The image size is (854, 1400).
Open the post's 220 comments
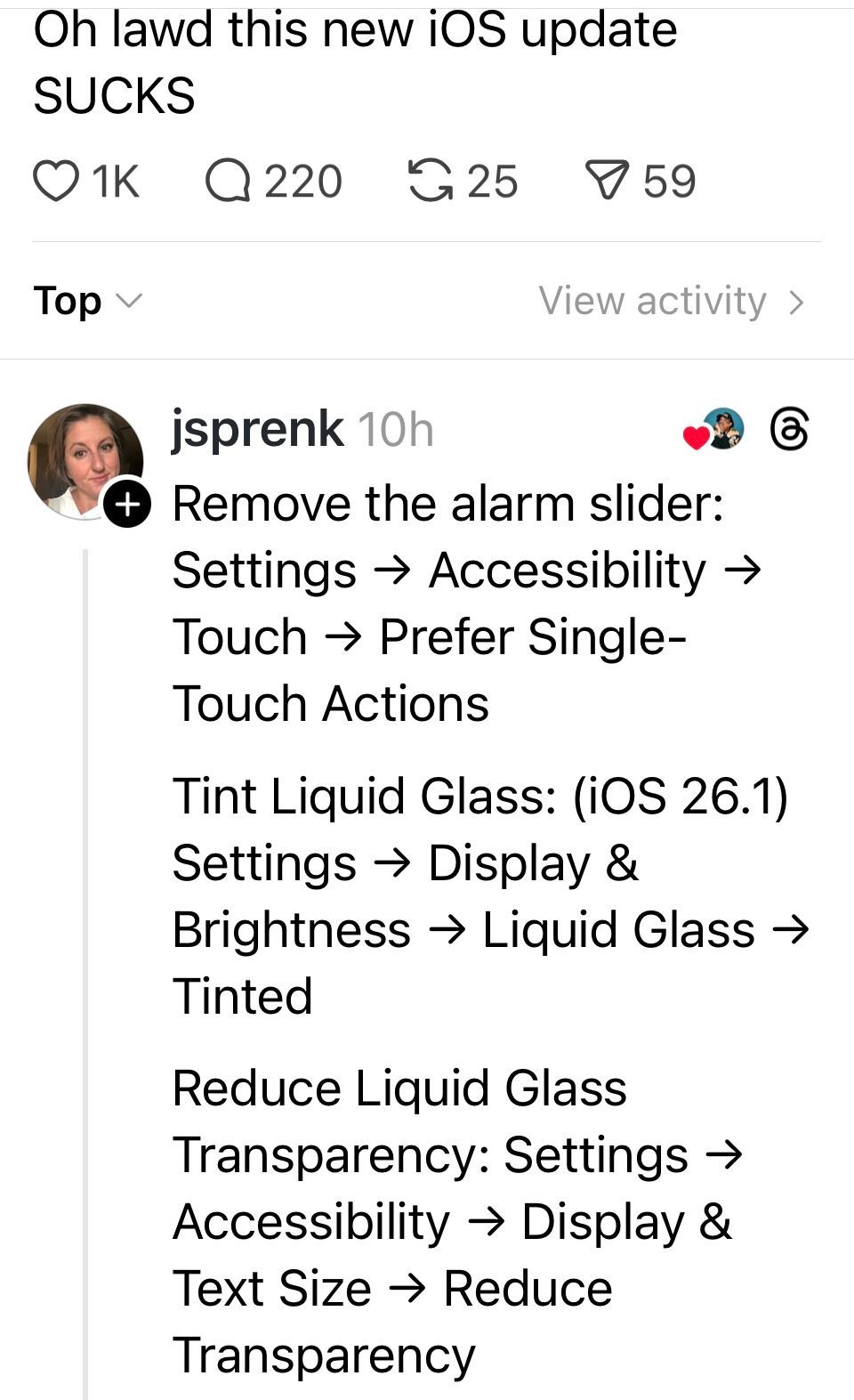(229, 182)
